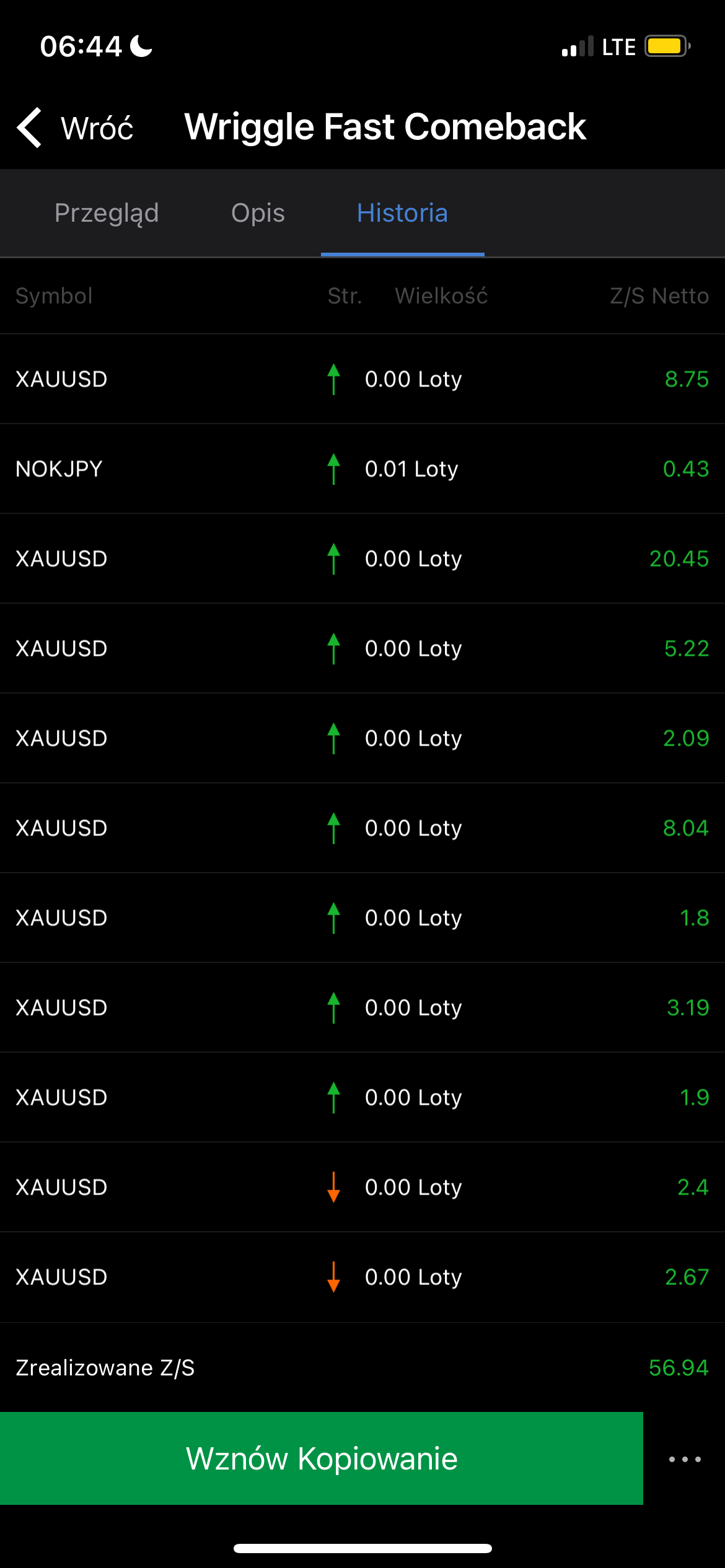Select the Historia tab
Screen dimensions: 725x1568
[x=402, y=213]
